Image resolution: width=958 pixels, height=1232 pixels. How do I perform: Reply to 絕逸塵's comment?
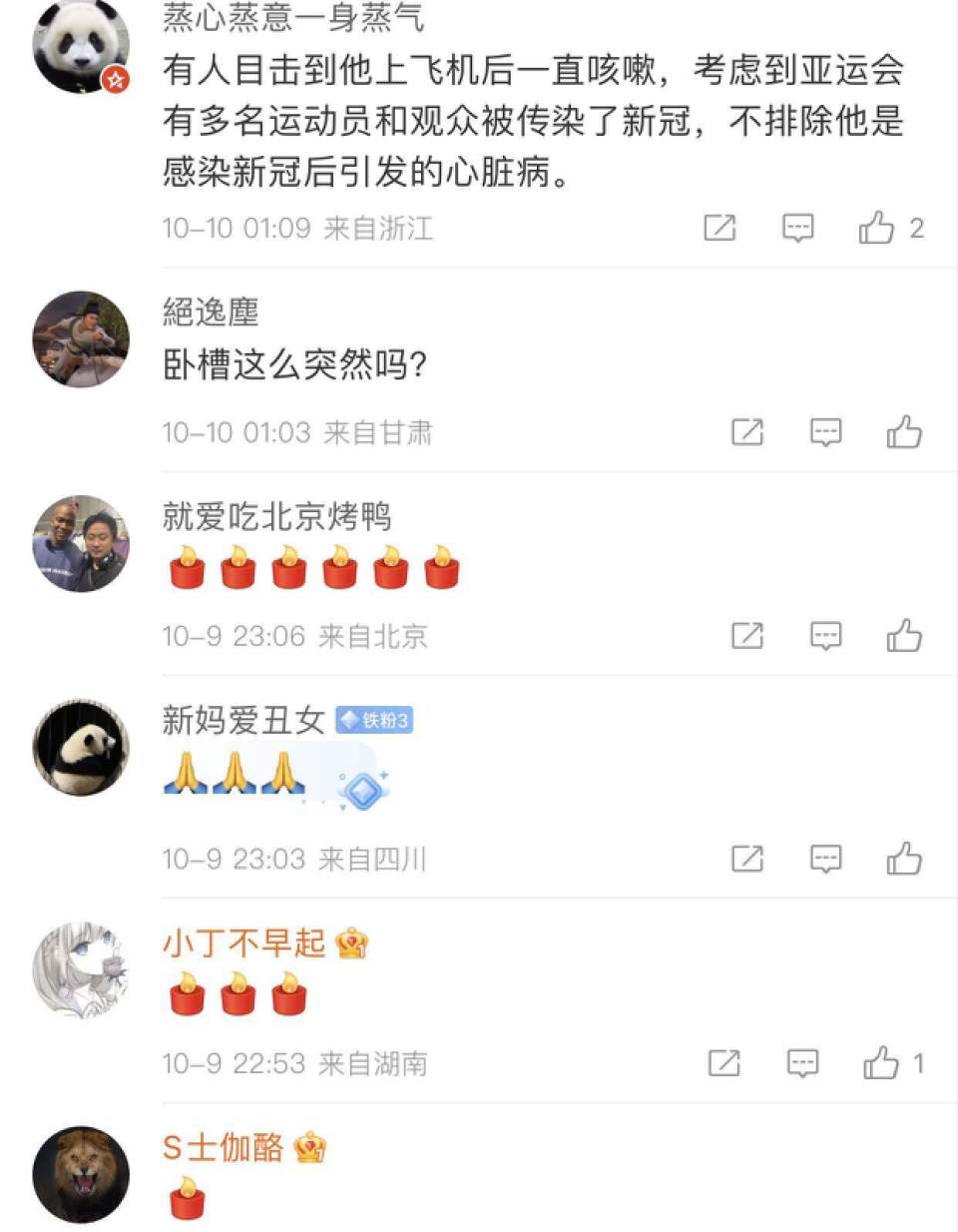[x=825, y=432]
